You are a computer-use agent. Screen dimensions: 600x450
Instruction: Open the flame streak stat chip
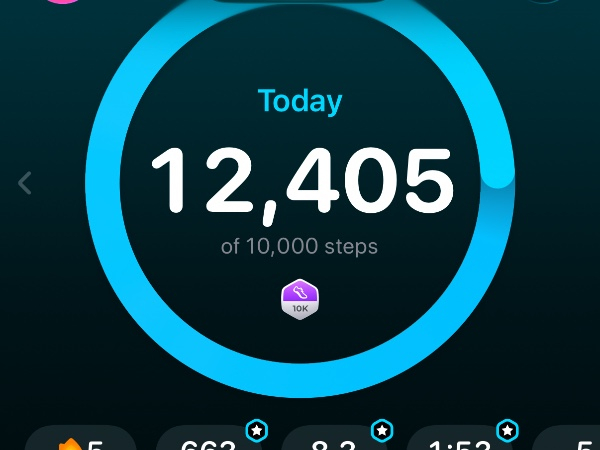pos(82,441)
